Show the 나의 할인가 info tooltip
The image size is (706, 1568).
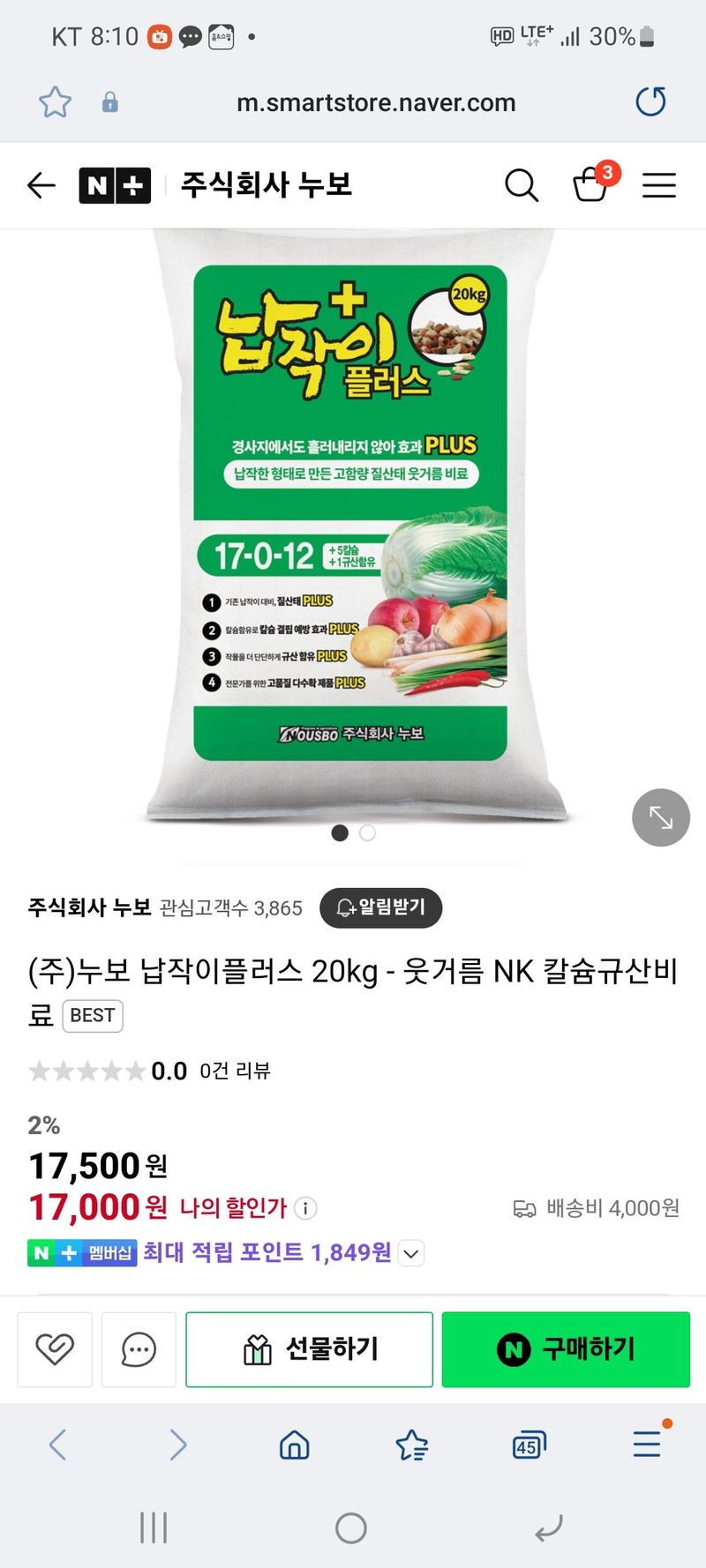coord(305,1208)
